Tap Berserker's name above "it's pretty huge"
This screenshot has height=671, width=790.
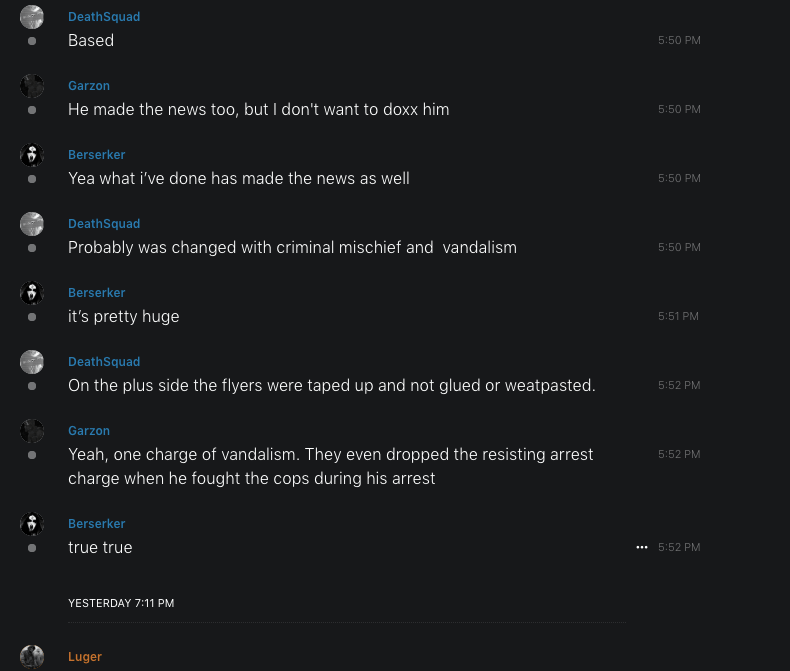97,293
